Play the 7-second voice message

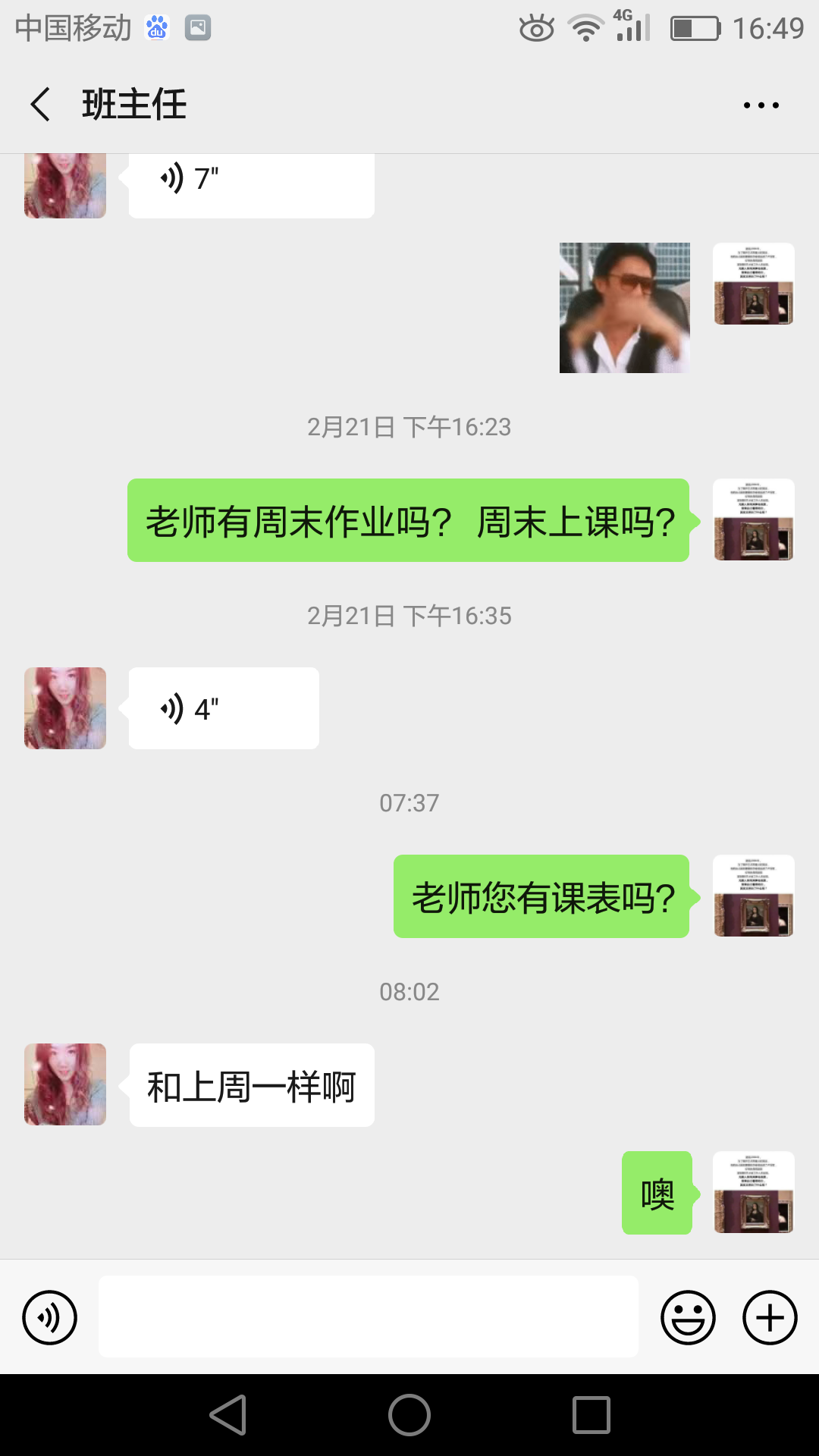point(250,182)
